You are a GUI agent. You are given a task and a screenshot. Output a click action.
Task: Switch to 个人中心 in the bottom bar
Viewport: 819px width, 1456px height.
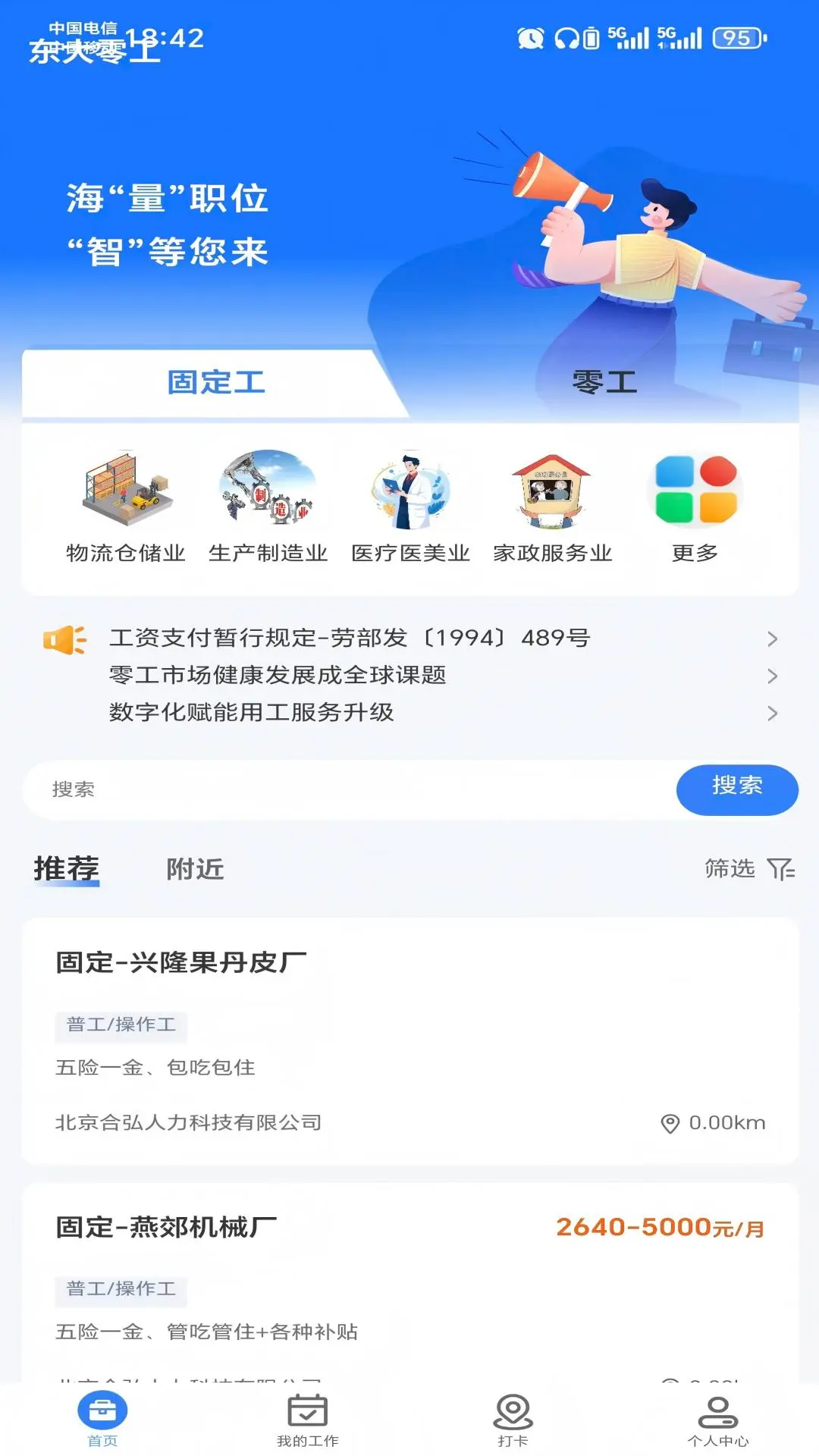(717, 1420)
